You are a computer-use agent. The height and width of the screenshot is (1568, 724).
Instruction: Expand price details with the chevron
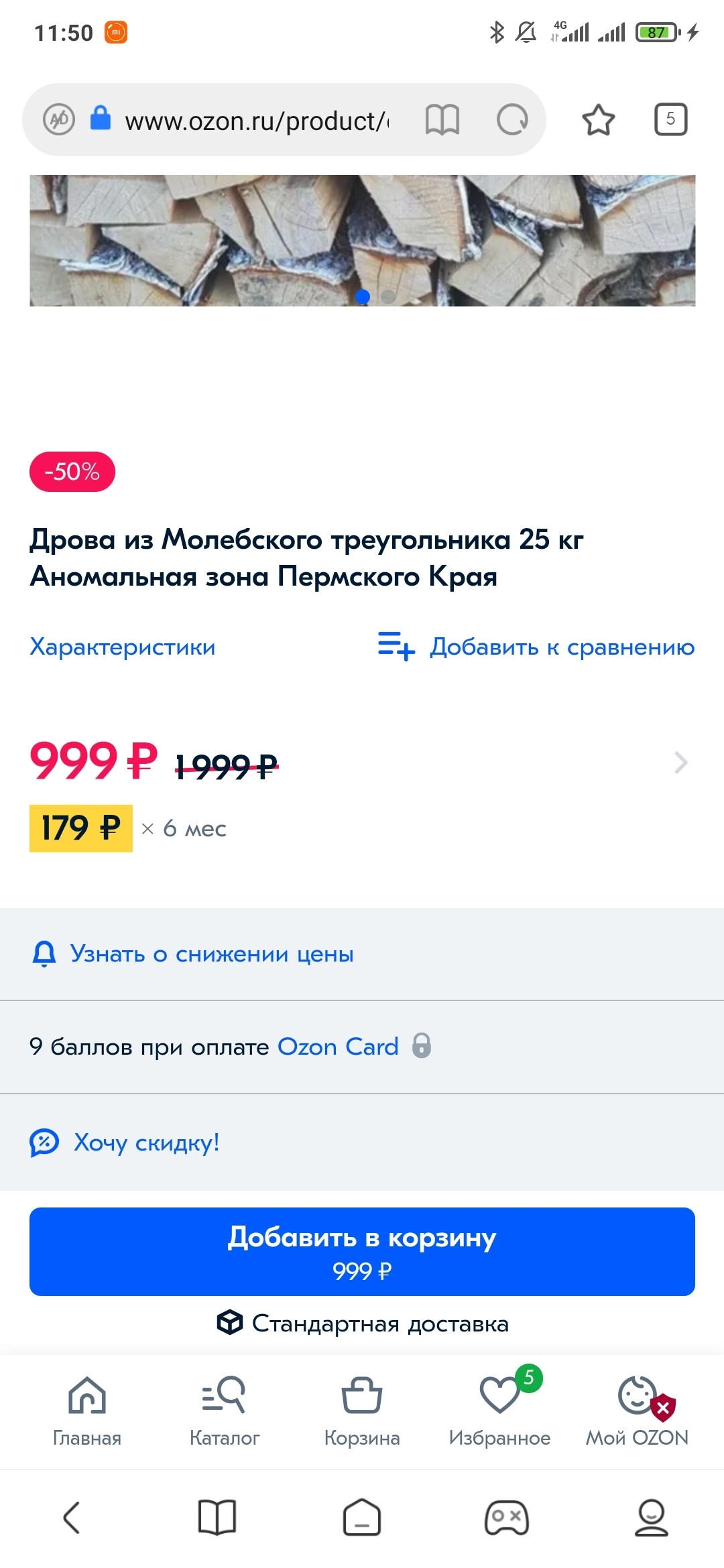coord(681,763)
